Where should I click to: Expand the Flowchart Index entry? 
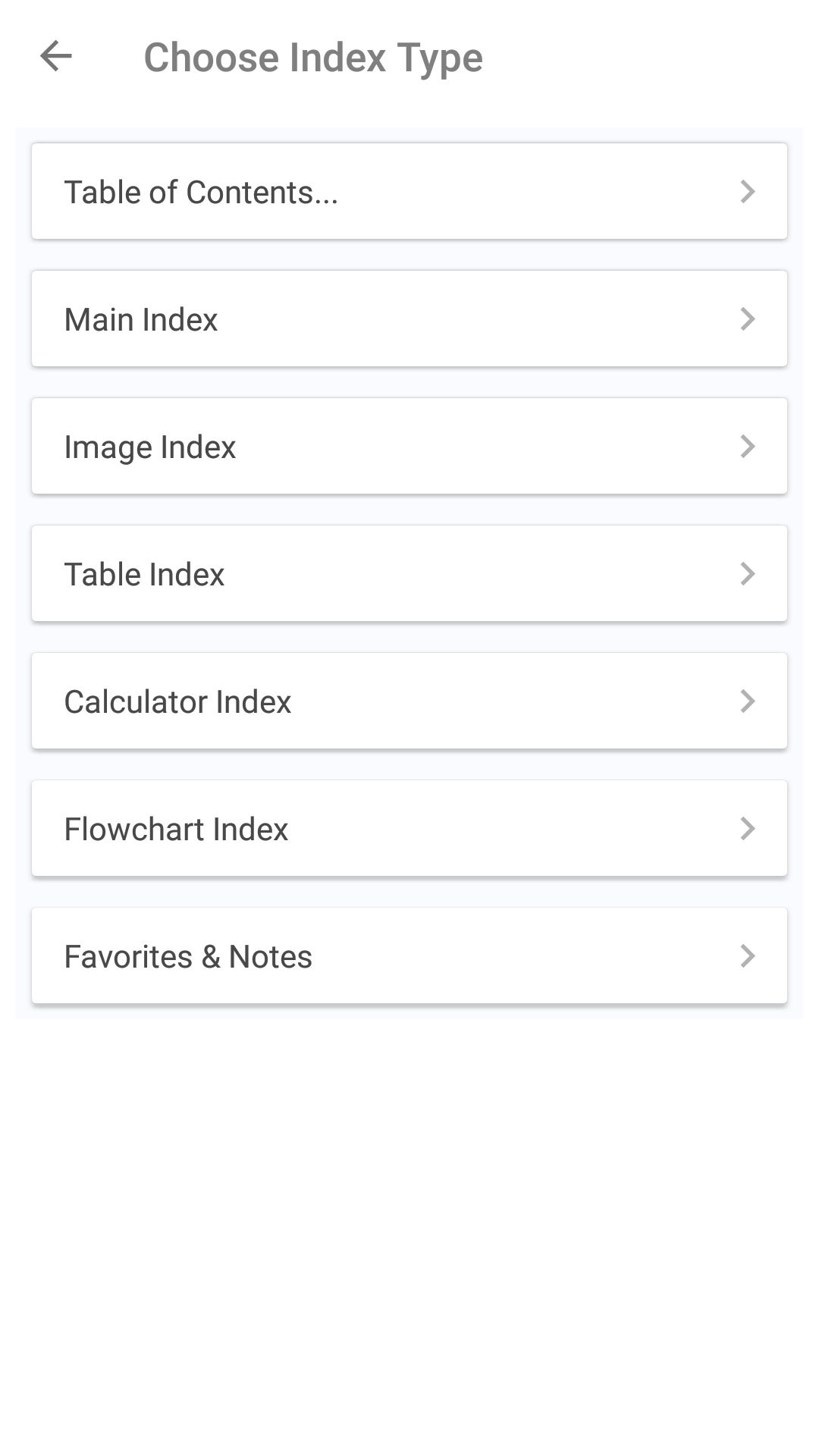409,829
